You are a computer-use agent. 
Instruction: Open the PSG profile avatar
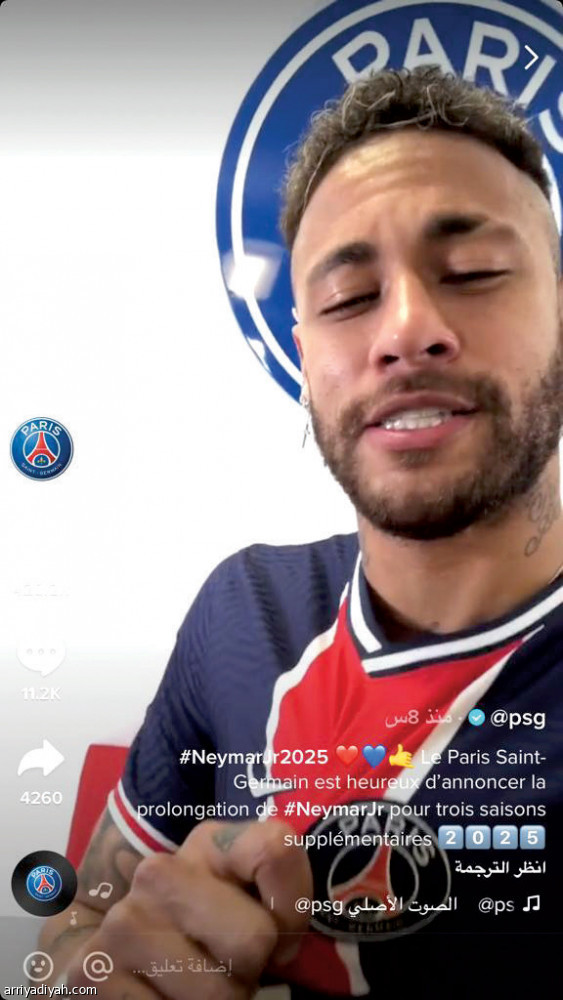(41, 449)
